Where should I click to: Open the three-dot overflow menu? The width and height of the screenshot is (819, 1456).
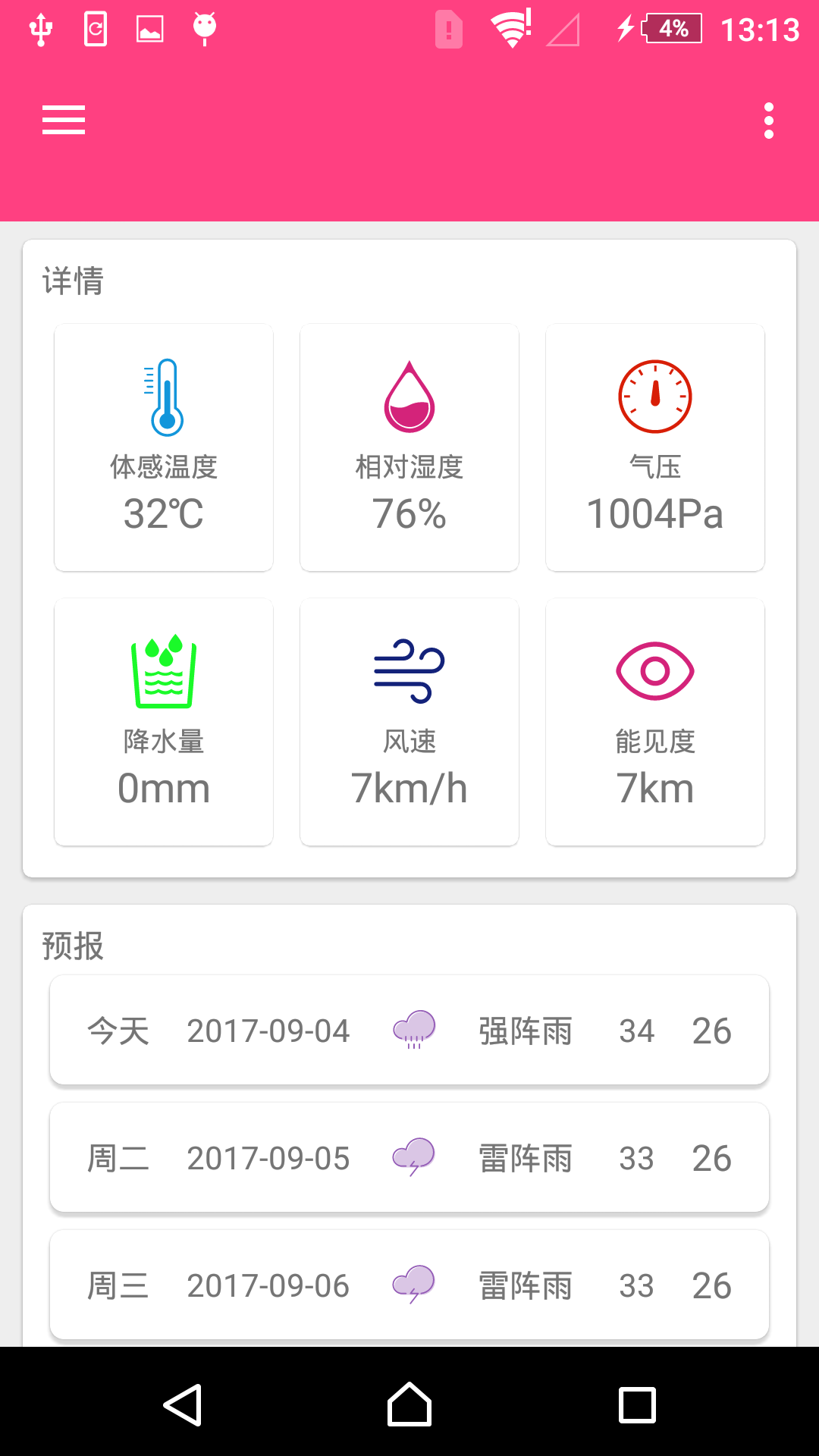769,121
